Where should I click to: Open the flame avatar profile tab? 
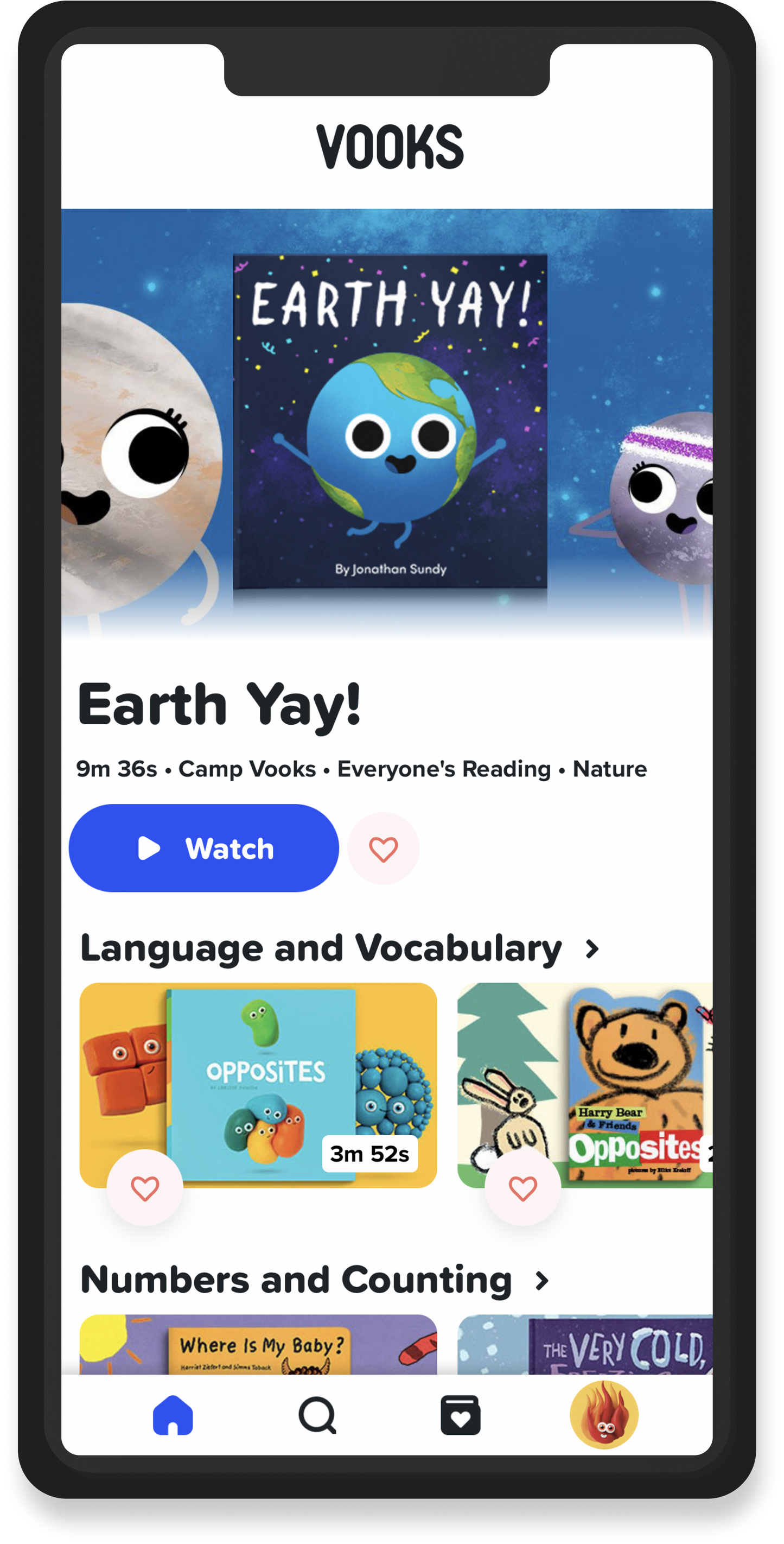pyautogui.click(x=604, y=1415)
